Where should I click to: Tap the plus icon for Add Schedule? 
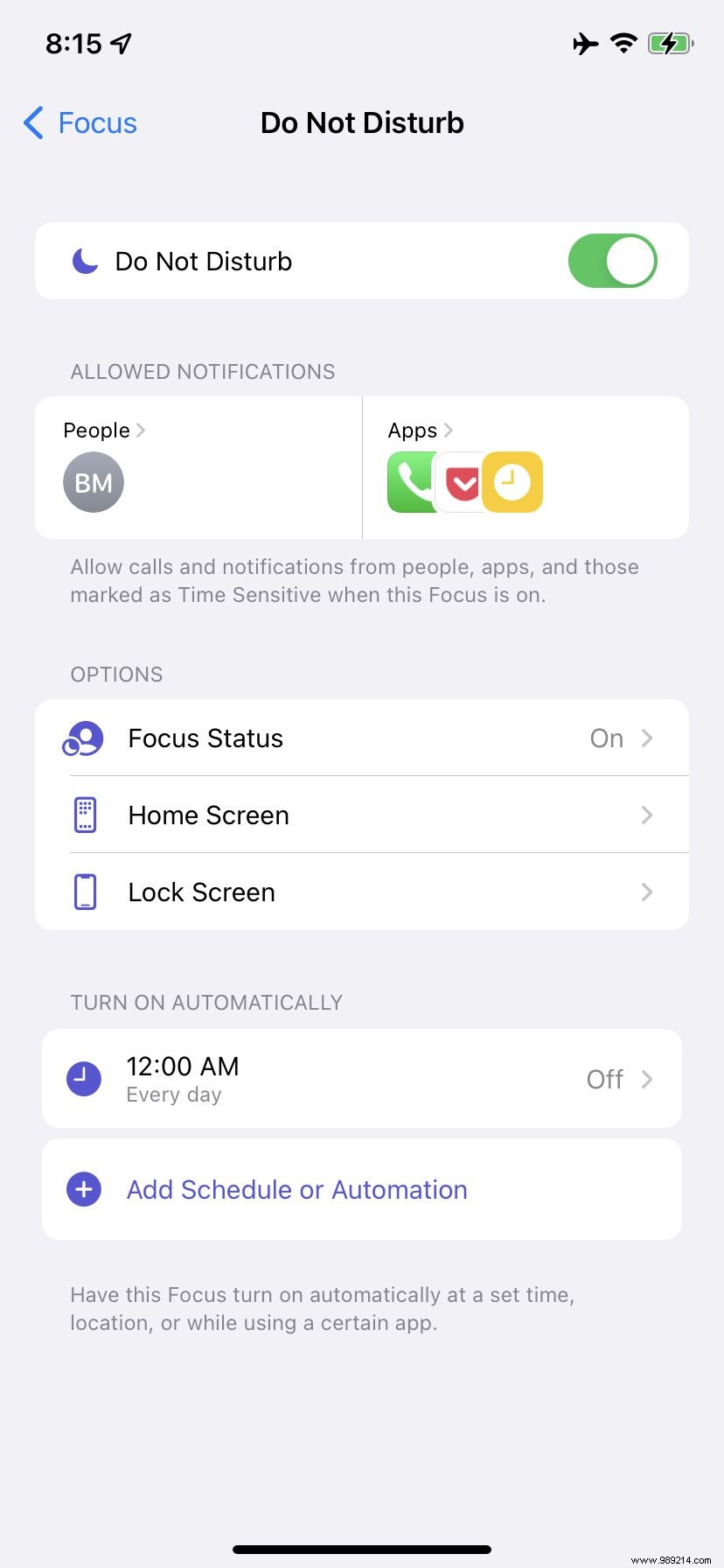point(83,1189)
